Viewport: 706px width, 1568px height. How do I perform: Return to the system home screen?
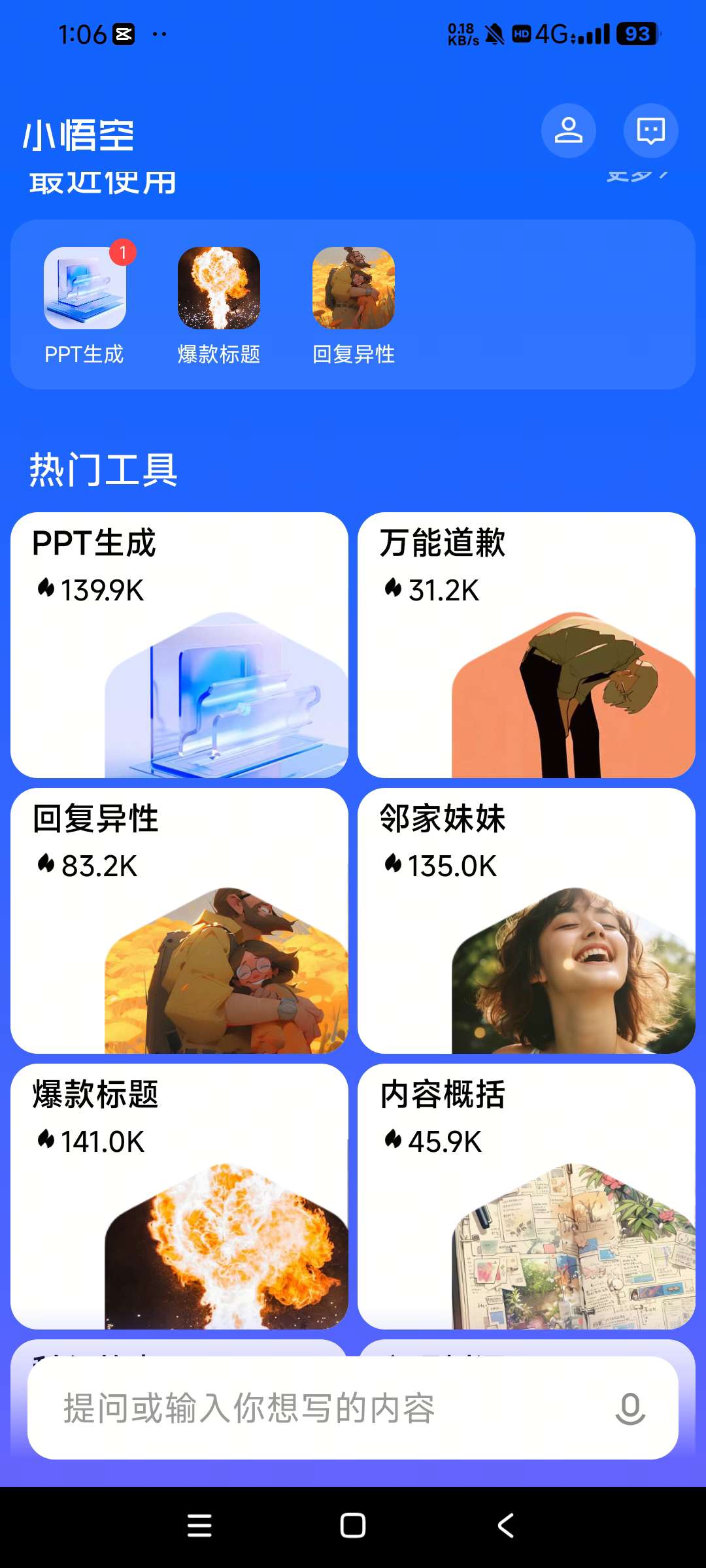tap(353, 1526)
